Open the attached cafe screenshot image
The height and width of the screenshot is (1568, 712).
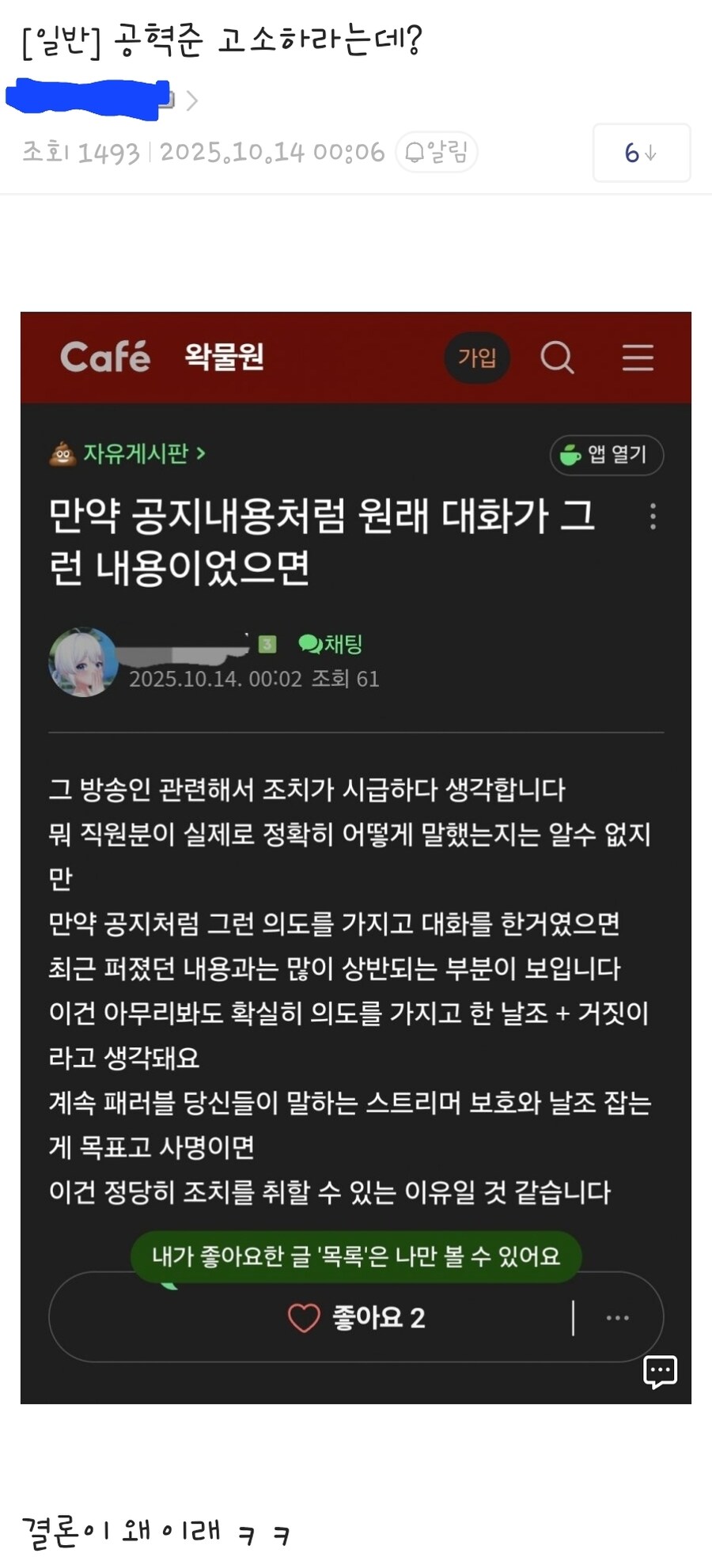tap(356, 858)
